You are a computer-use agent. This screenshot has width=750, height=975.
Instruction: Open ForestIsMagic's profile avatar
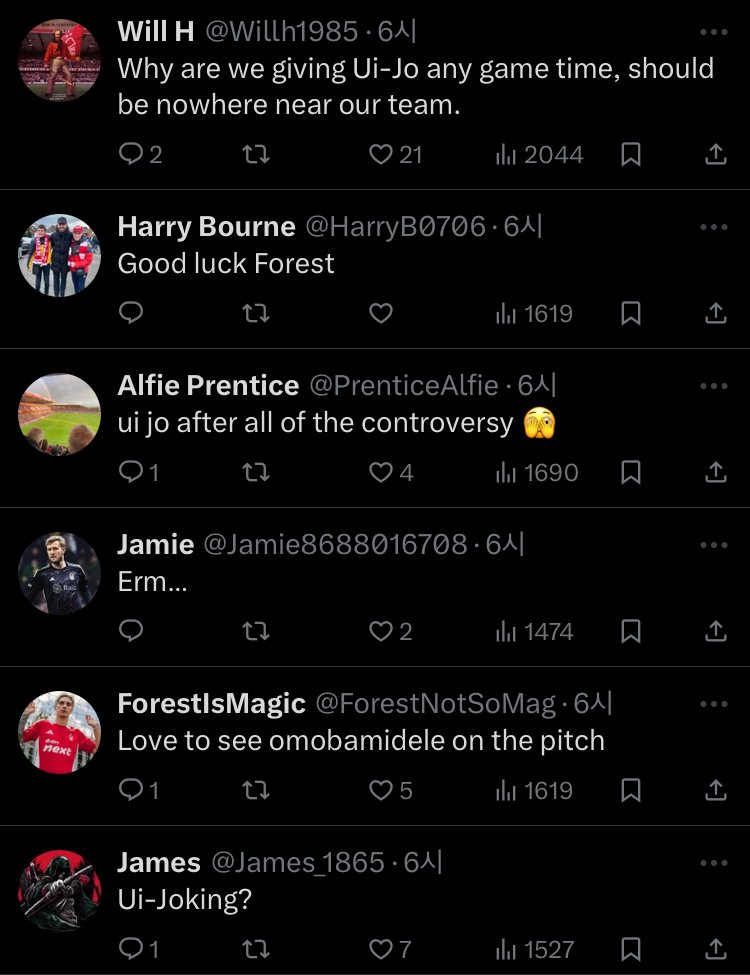(60, 732)
